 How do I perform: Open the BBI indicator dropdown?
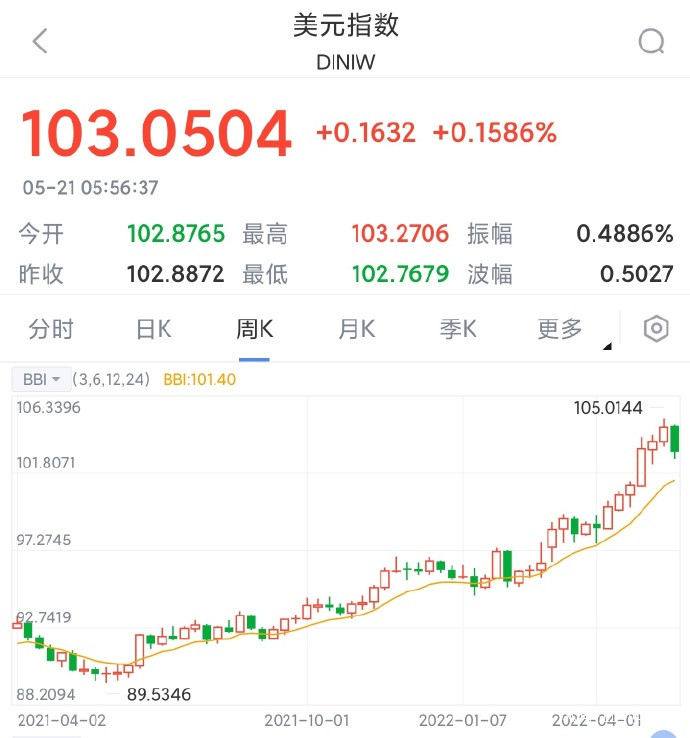tap(41, 380)
